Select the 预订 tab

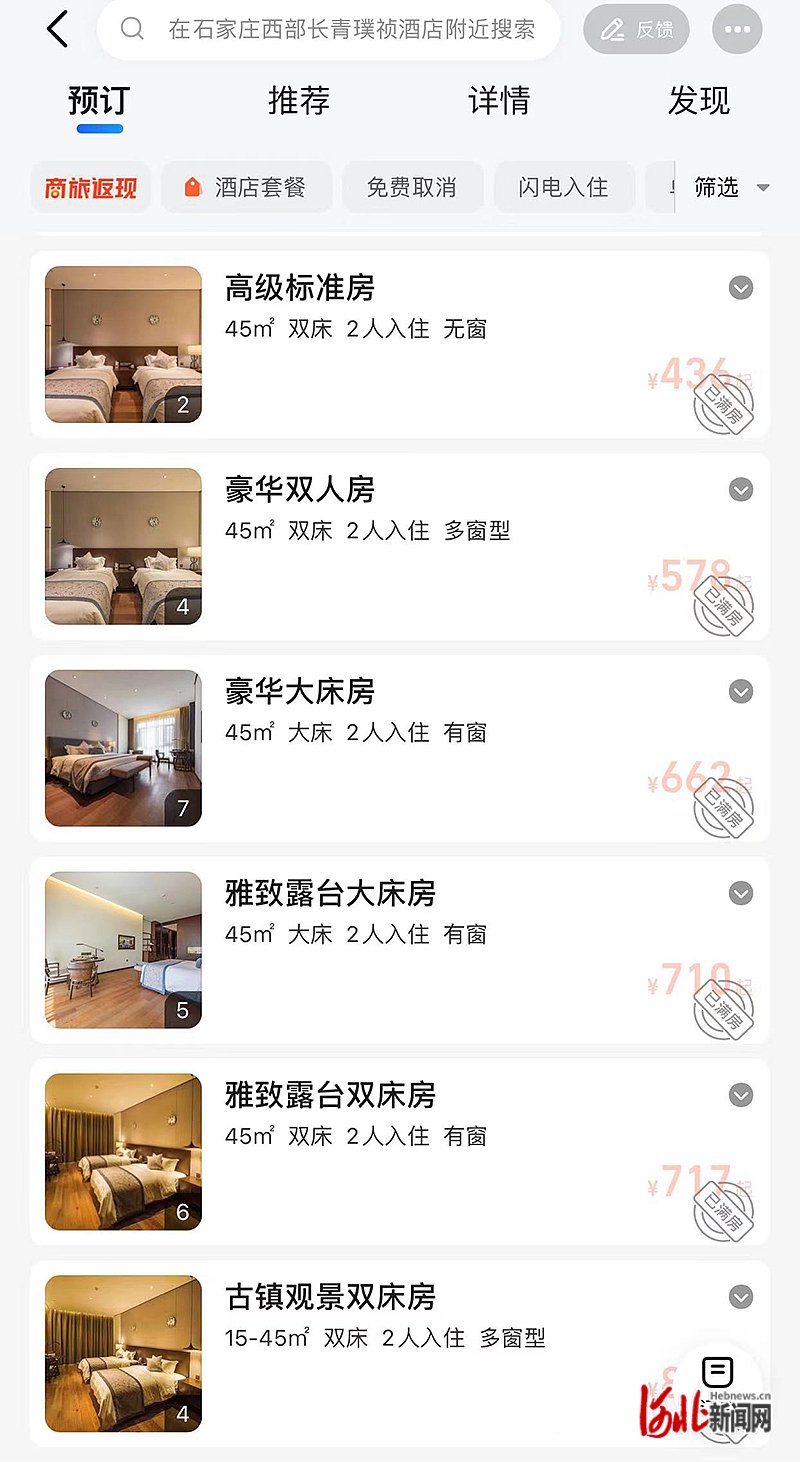click(99, 101)
